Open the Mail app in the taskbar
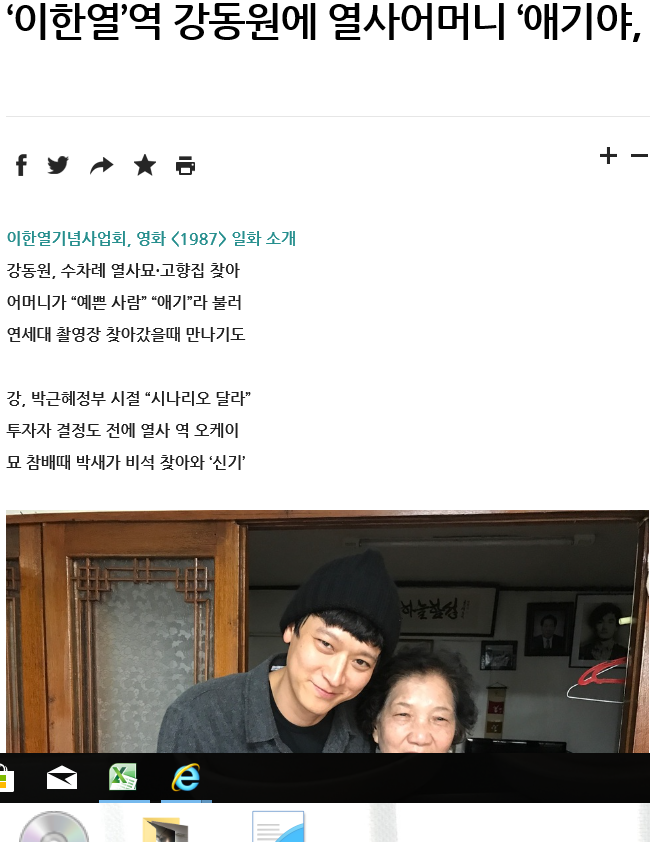 pyautogui.click(x=62, y=777)
